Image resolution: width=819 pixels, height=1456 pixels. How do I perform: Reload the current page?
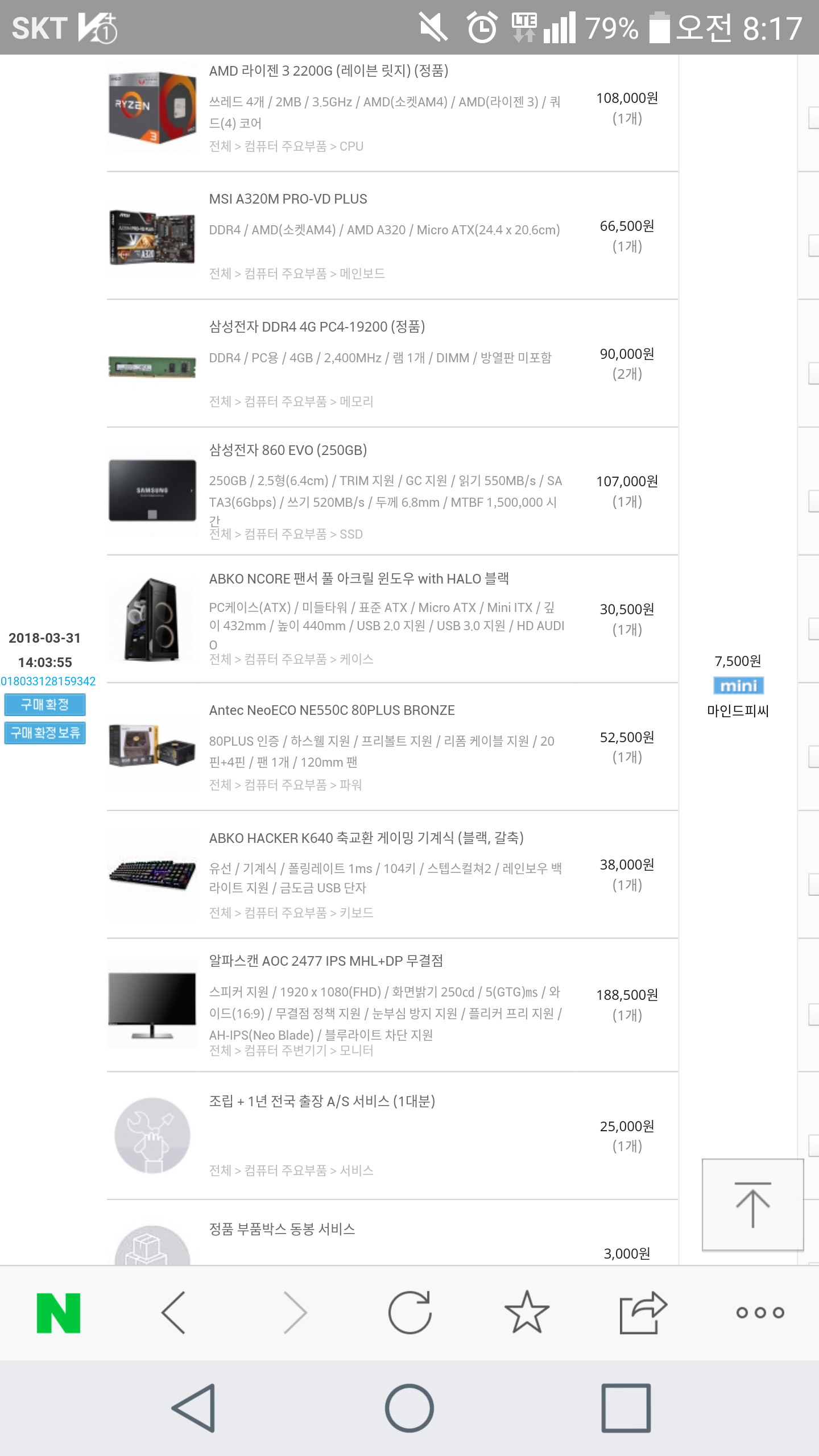(x=409, y=1313)
